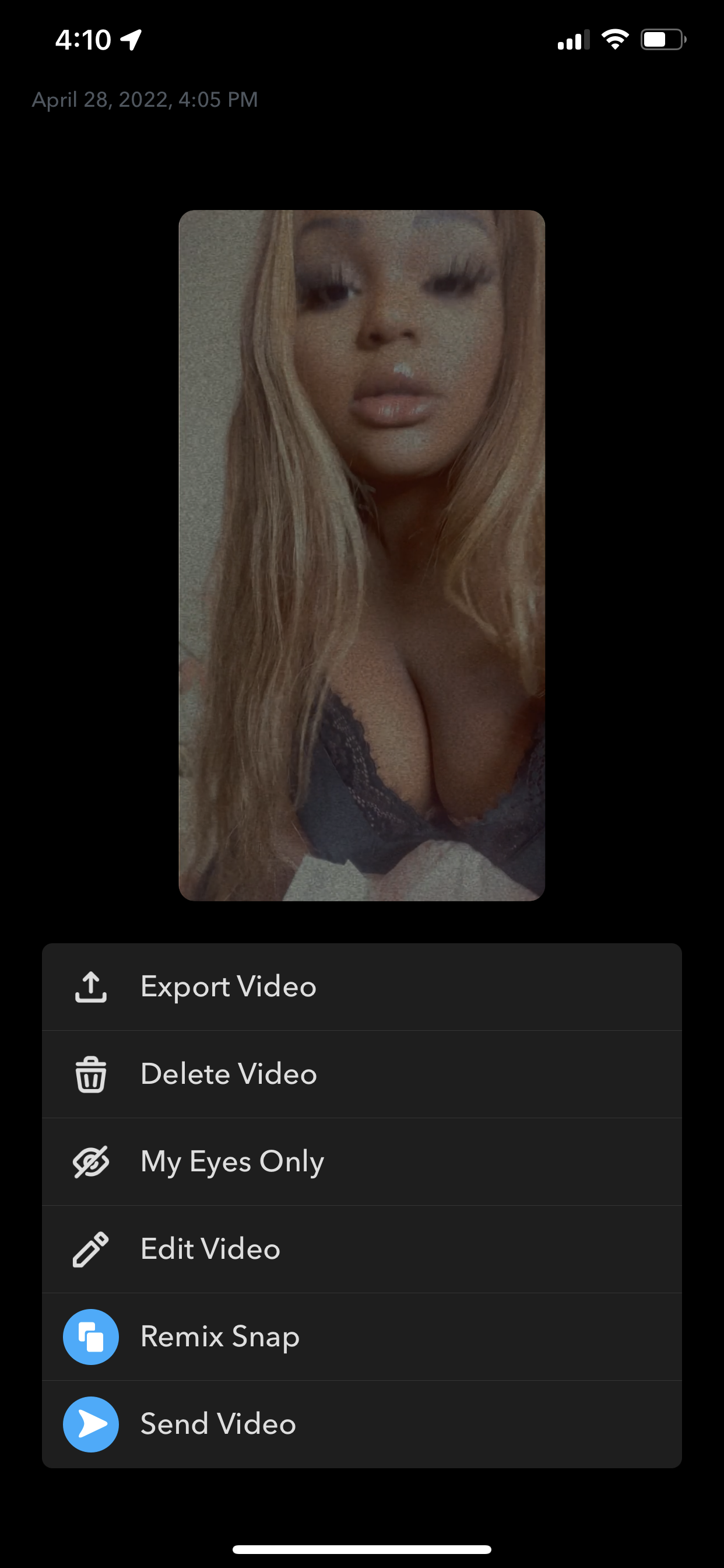Open the video preview thumbnail

point(361,555)
